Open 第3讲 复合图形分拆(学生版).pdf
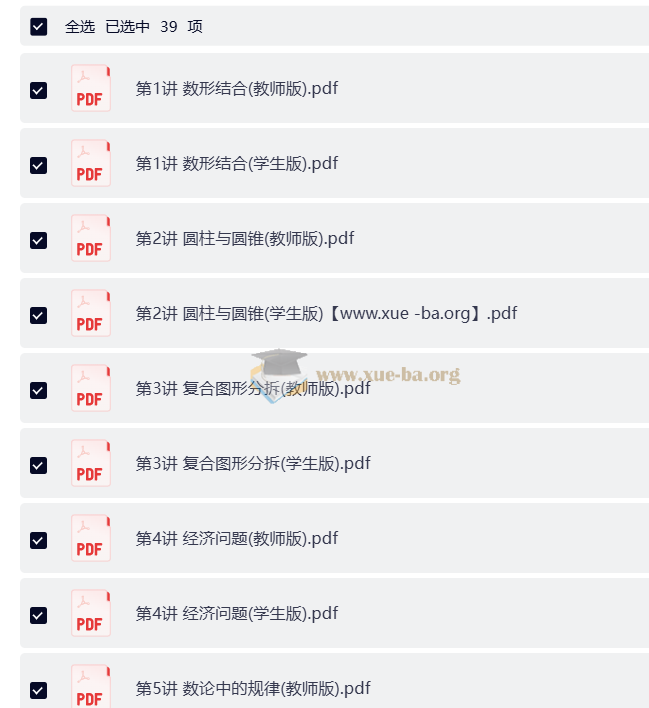Image resolution: width=649 pixels, height=708 pixels. (x=252, y=463)
